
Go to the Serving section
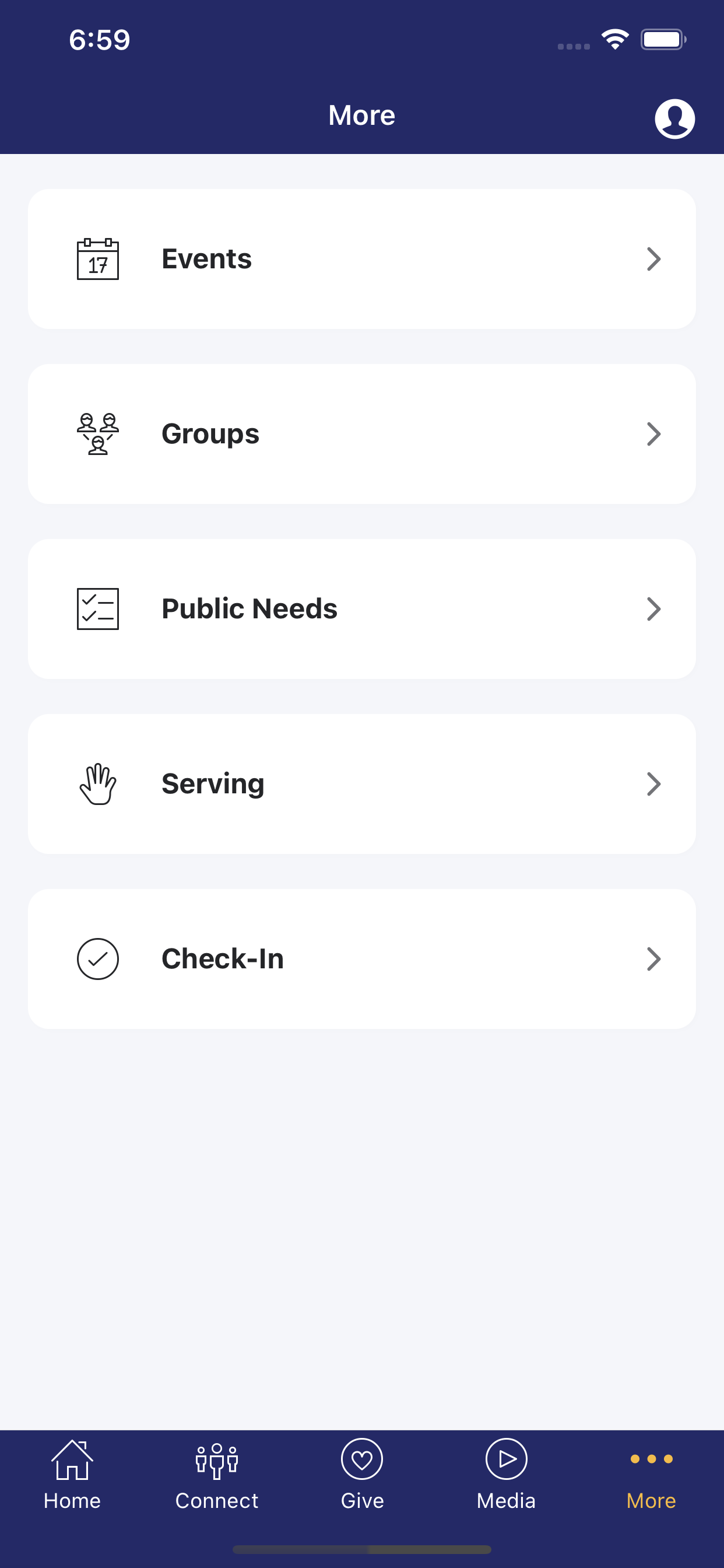pos(362,784)
